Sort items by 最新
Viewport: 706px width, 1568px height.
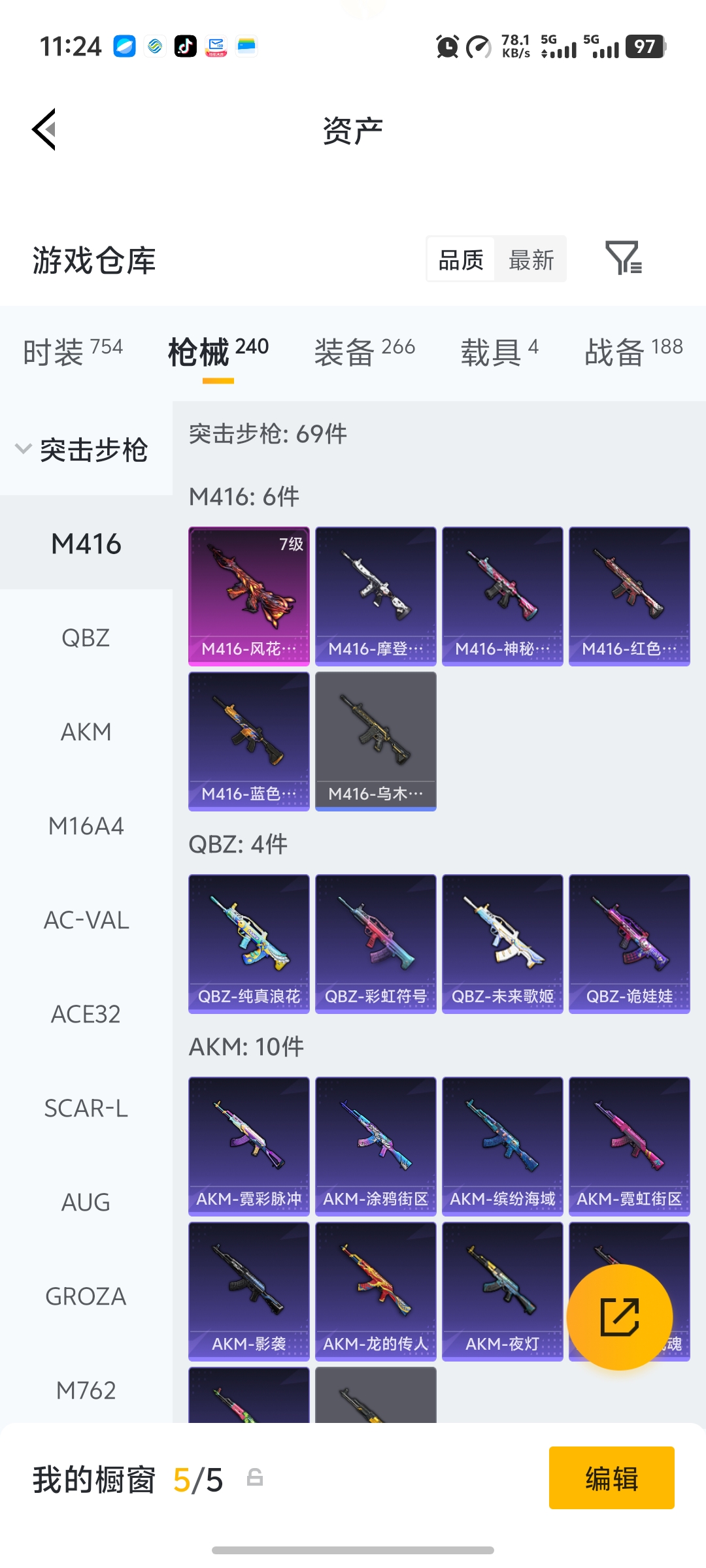pyautogui.click(x=531, y=260)
